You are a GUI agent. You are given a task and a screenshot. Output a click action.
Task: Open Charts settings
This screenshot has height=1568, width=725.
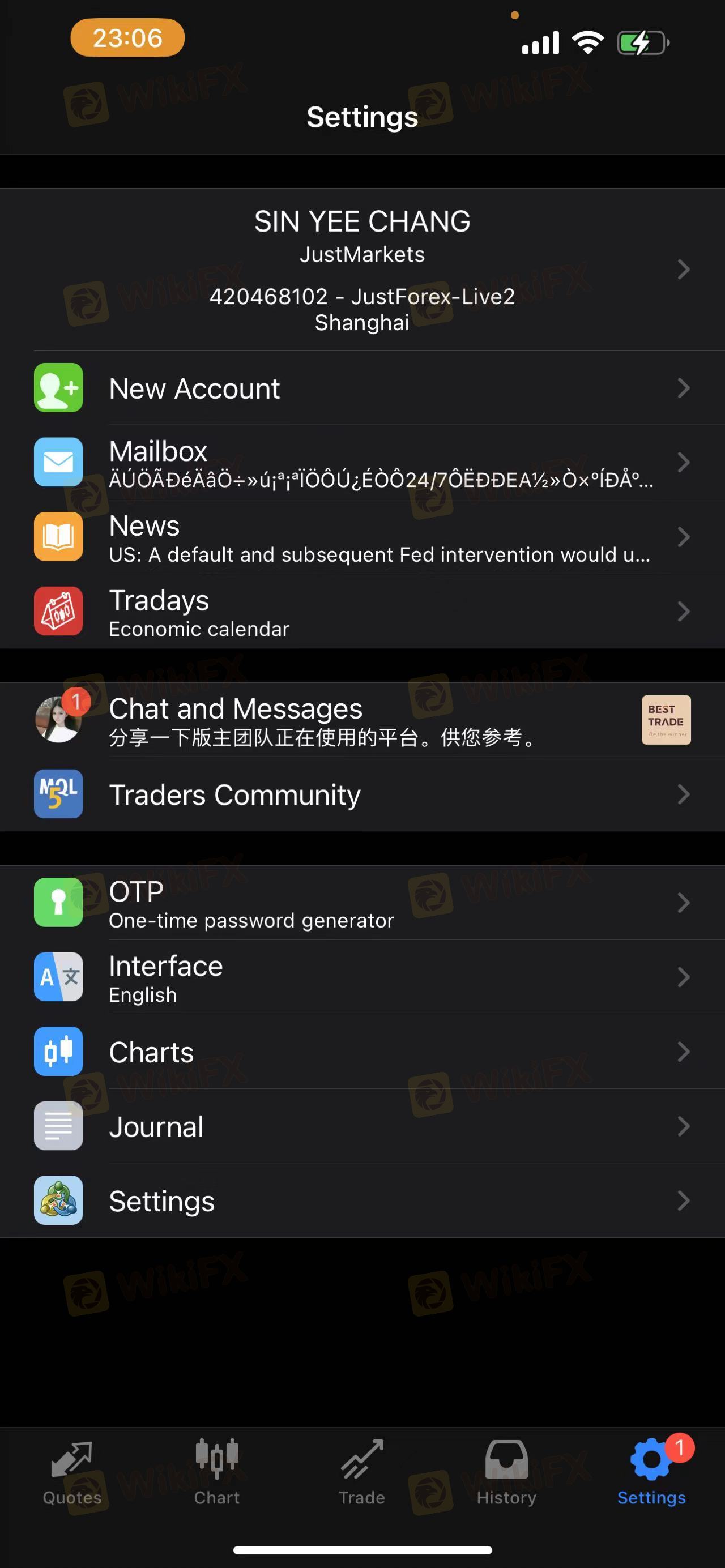[362, 1052]
